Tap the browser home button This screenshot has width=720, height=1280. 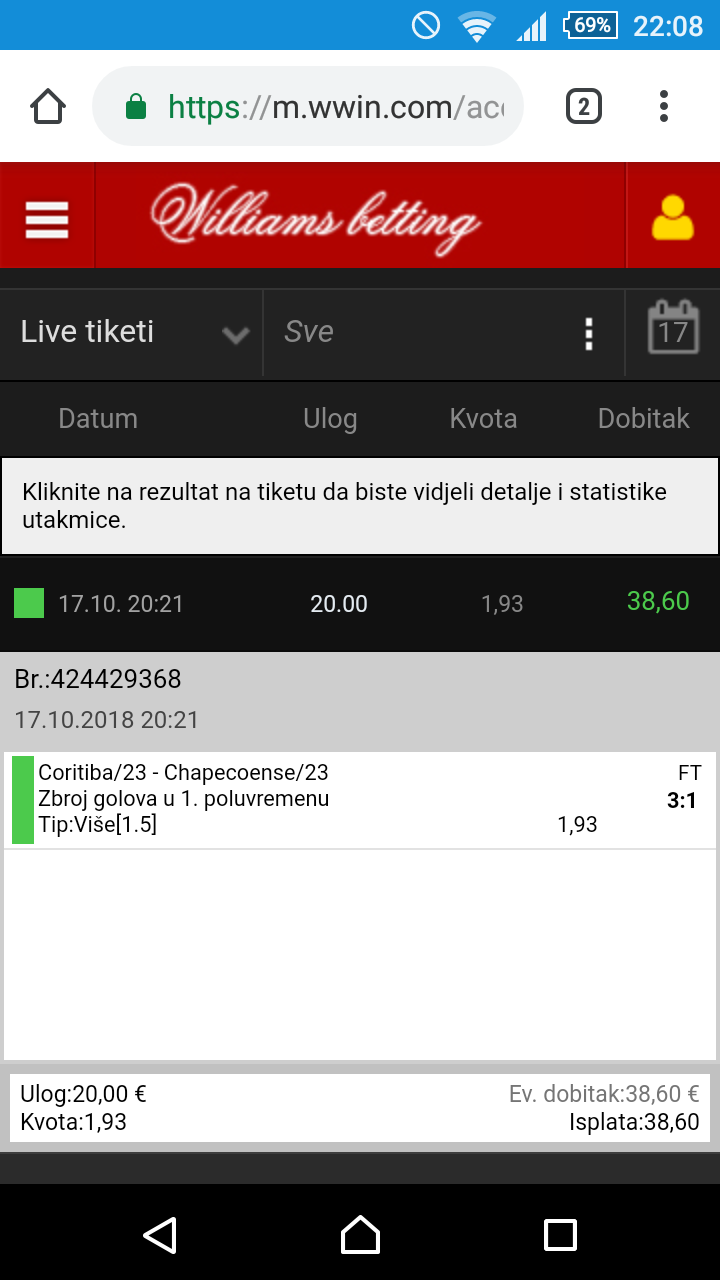pos(48,107)
